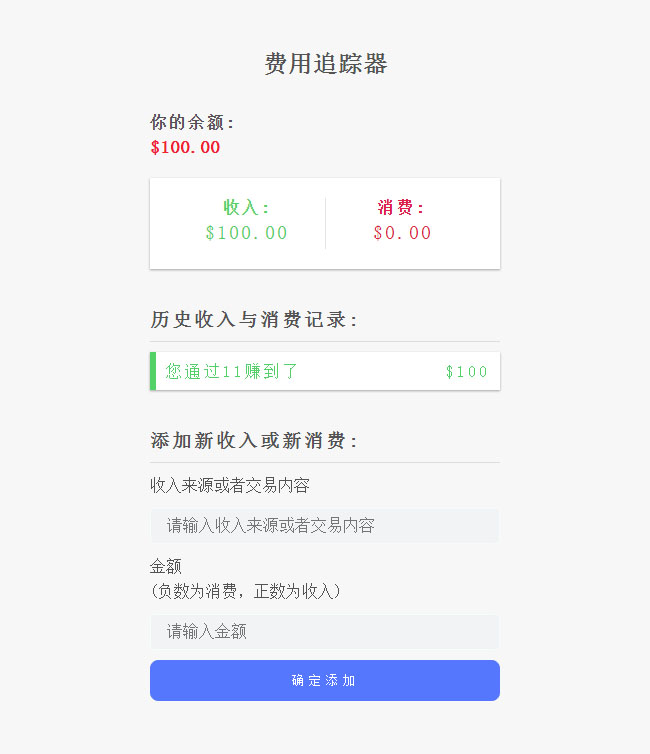Select the 您通过11赚到了 history record

point(324,371)
